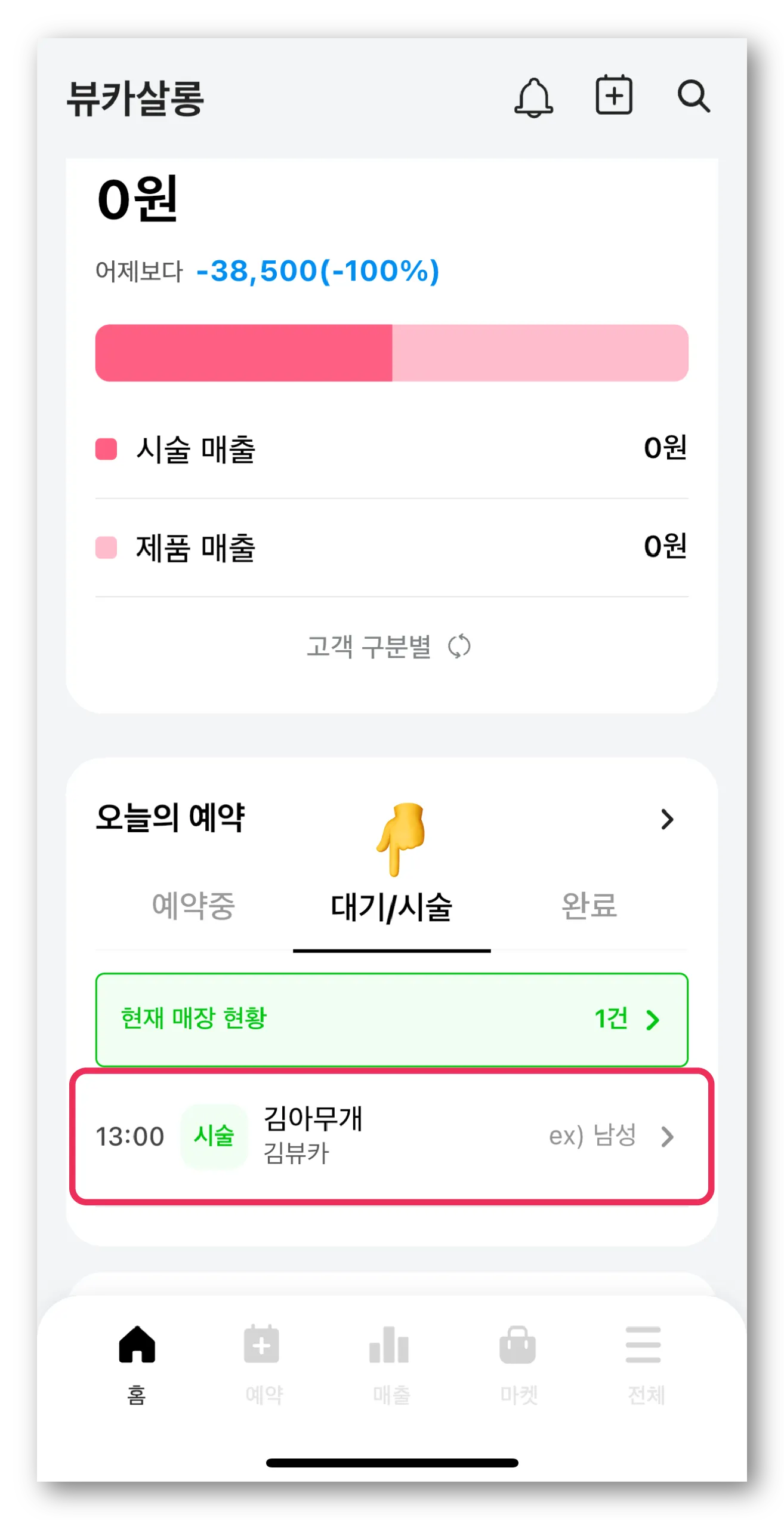
Task: Toggle the 고객 구분별 sales view
Action: (389, 647)
